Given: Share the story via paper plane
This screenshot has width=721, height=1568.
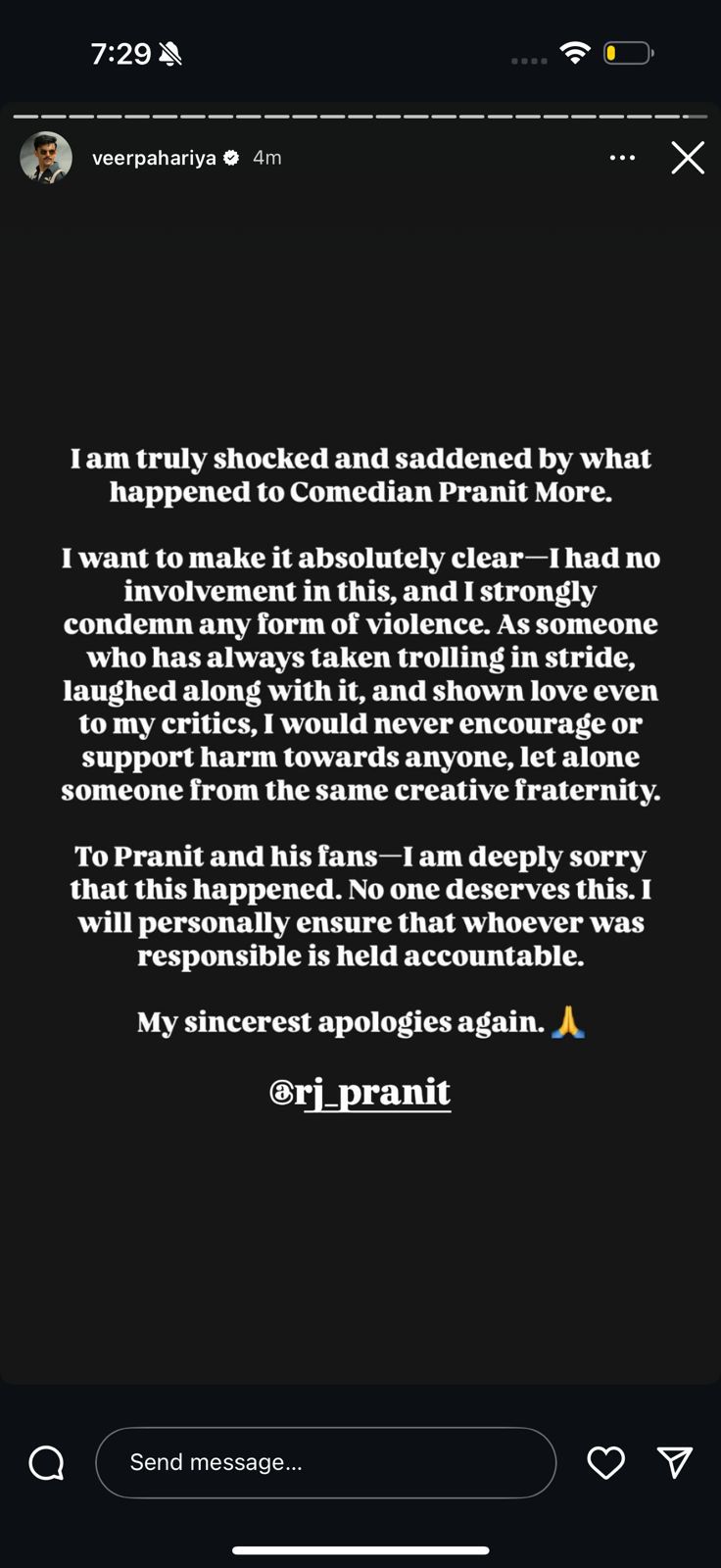Looking at the screenshot, I should 675,1462.
